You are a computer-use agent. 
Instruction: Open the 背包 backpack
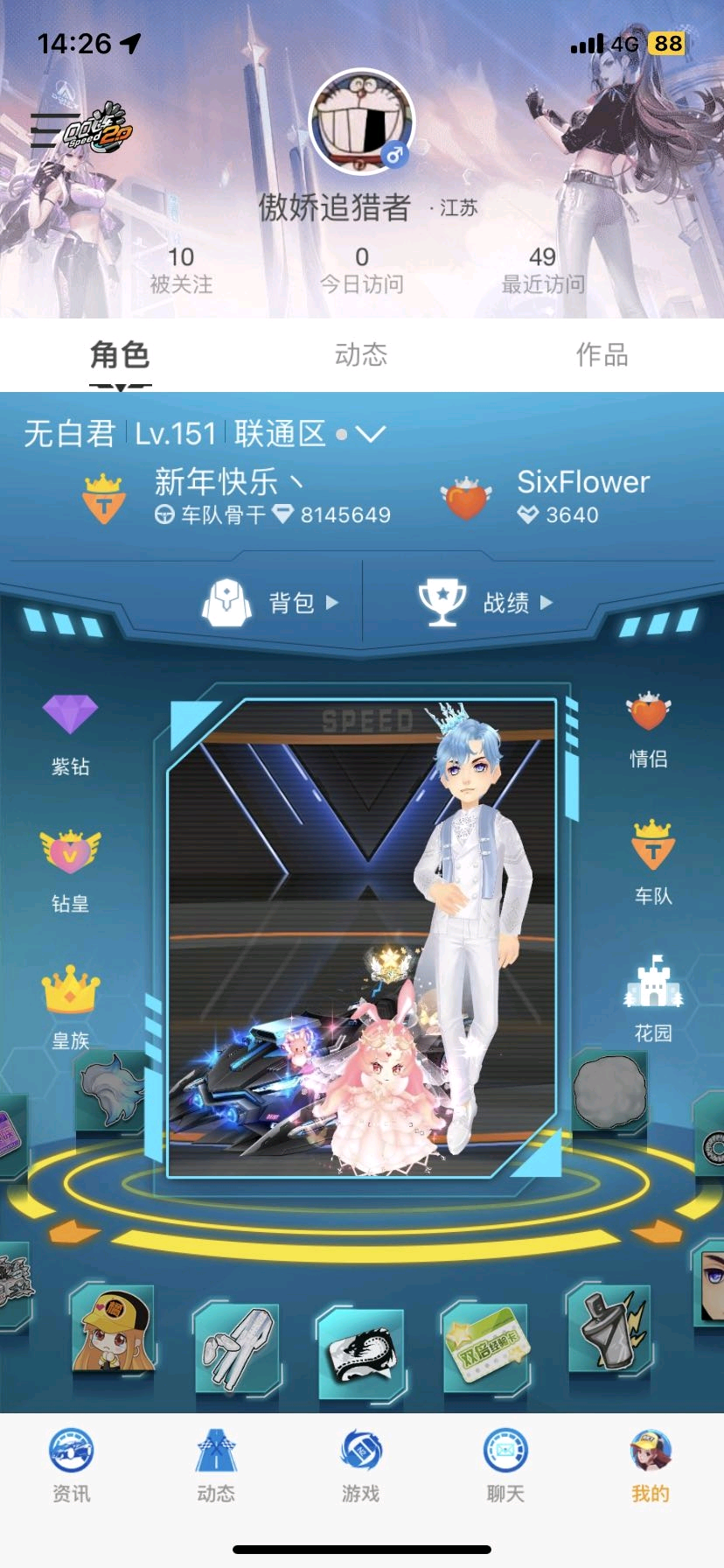(x=271, y=602)
